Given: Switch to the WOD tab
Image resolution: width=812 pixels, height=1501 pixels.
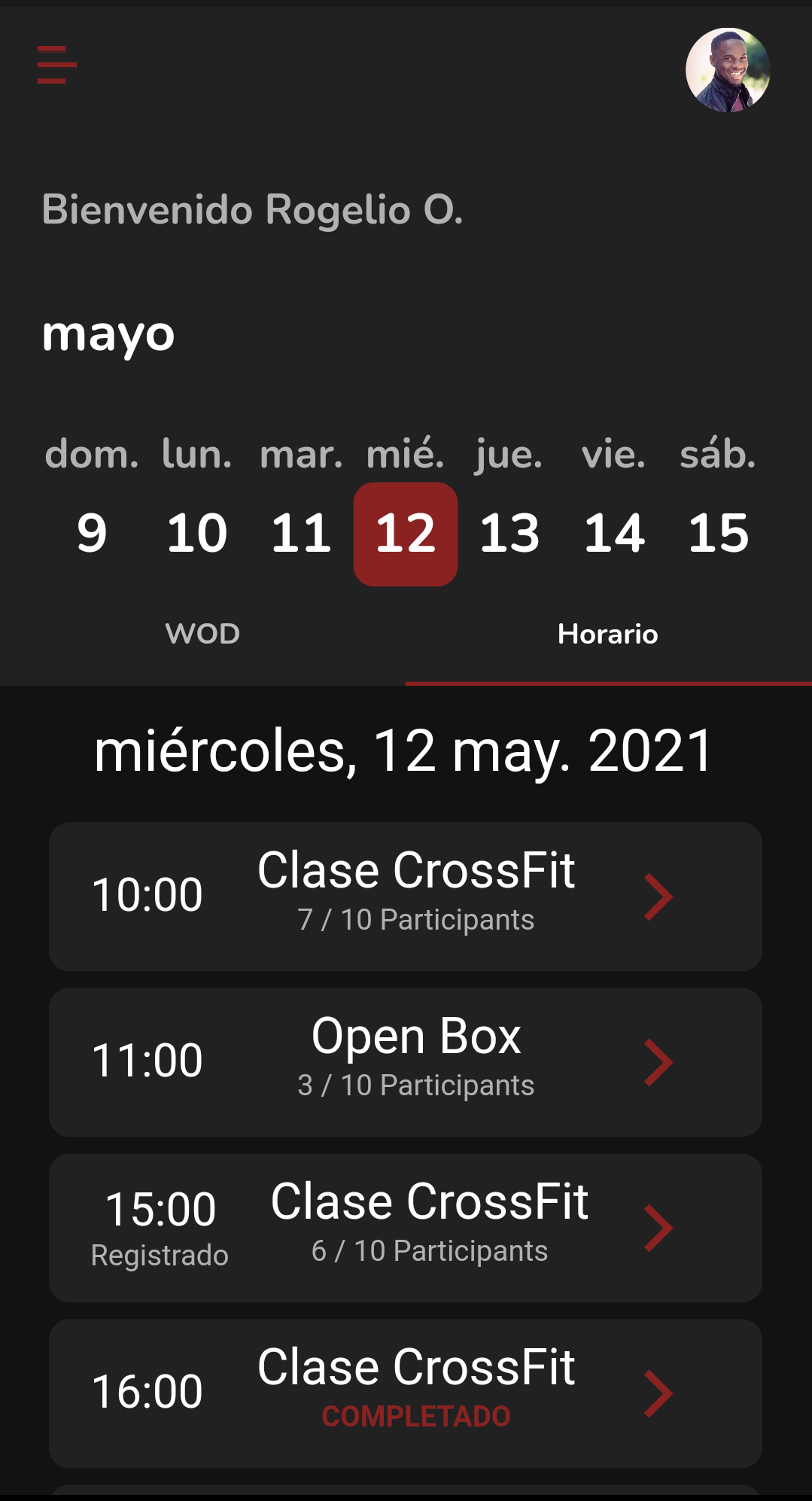Looking at the screenshot, I should click(x=202, y=634).
